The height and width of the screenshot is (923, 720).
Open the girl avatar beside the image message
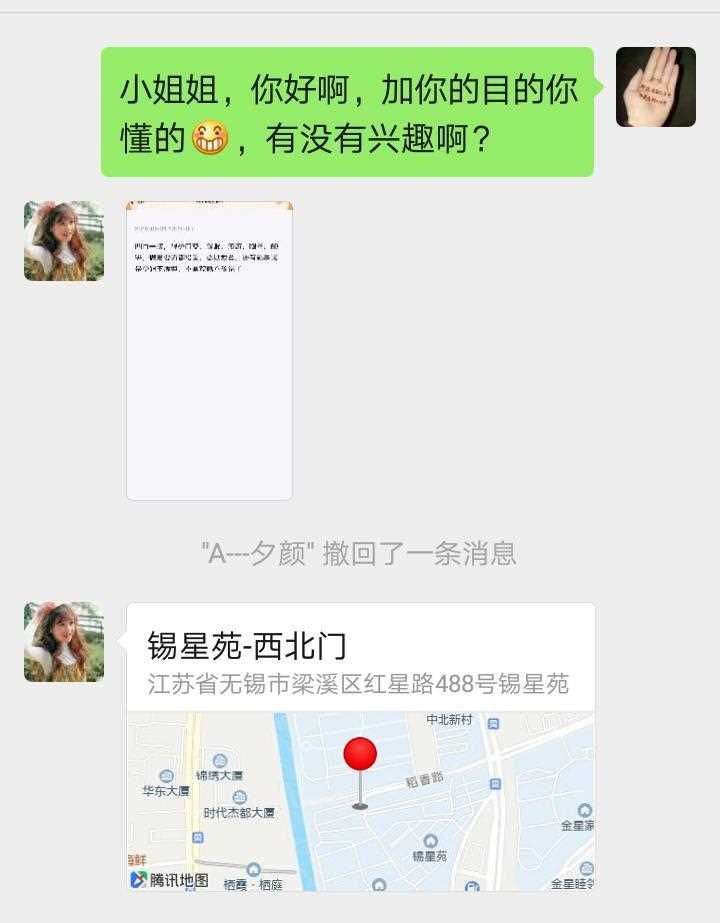click(64, 241)
